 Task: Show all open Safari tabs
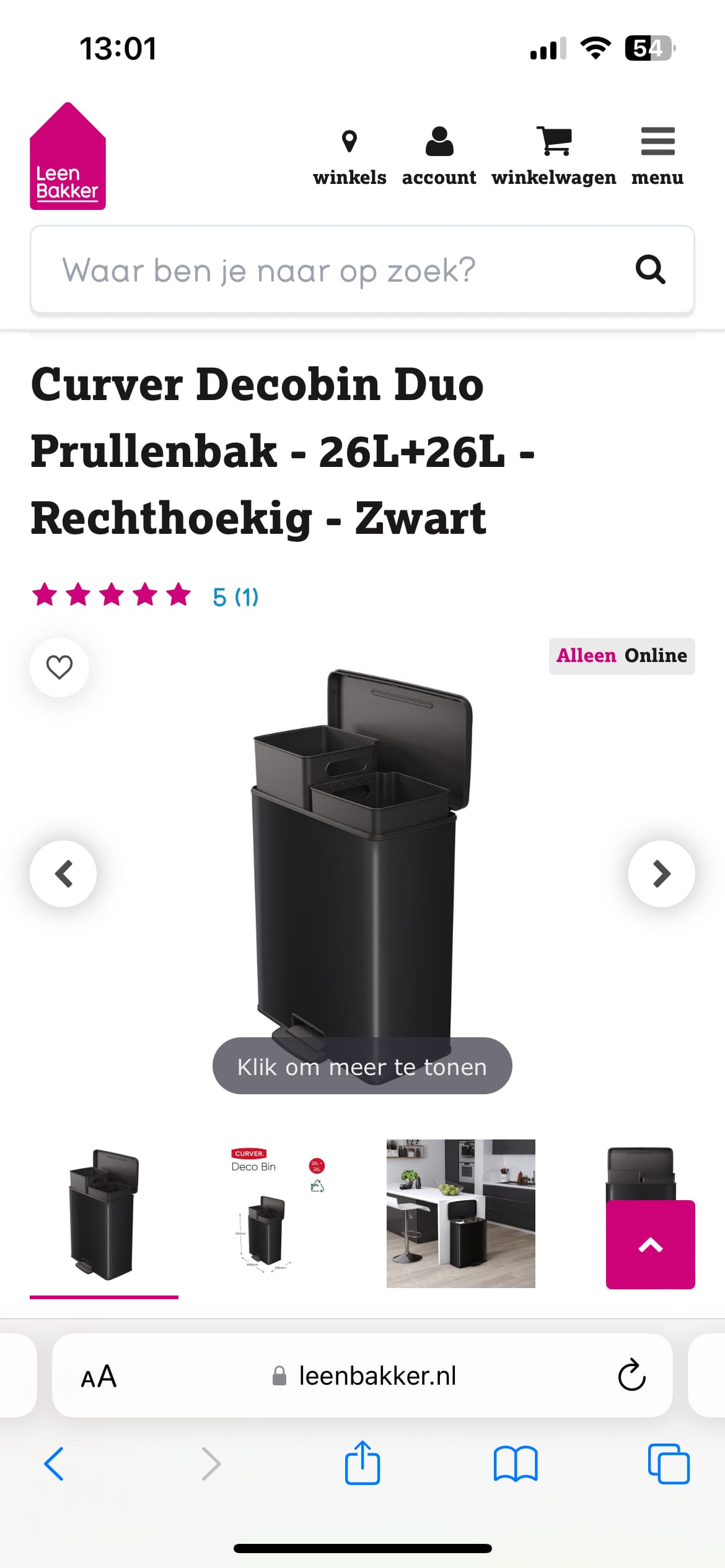[x=668, y=1464]
